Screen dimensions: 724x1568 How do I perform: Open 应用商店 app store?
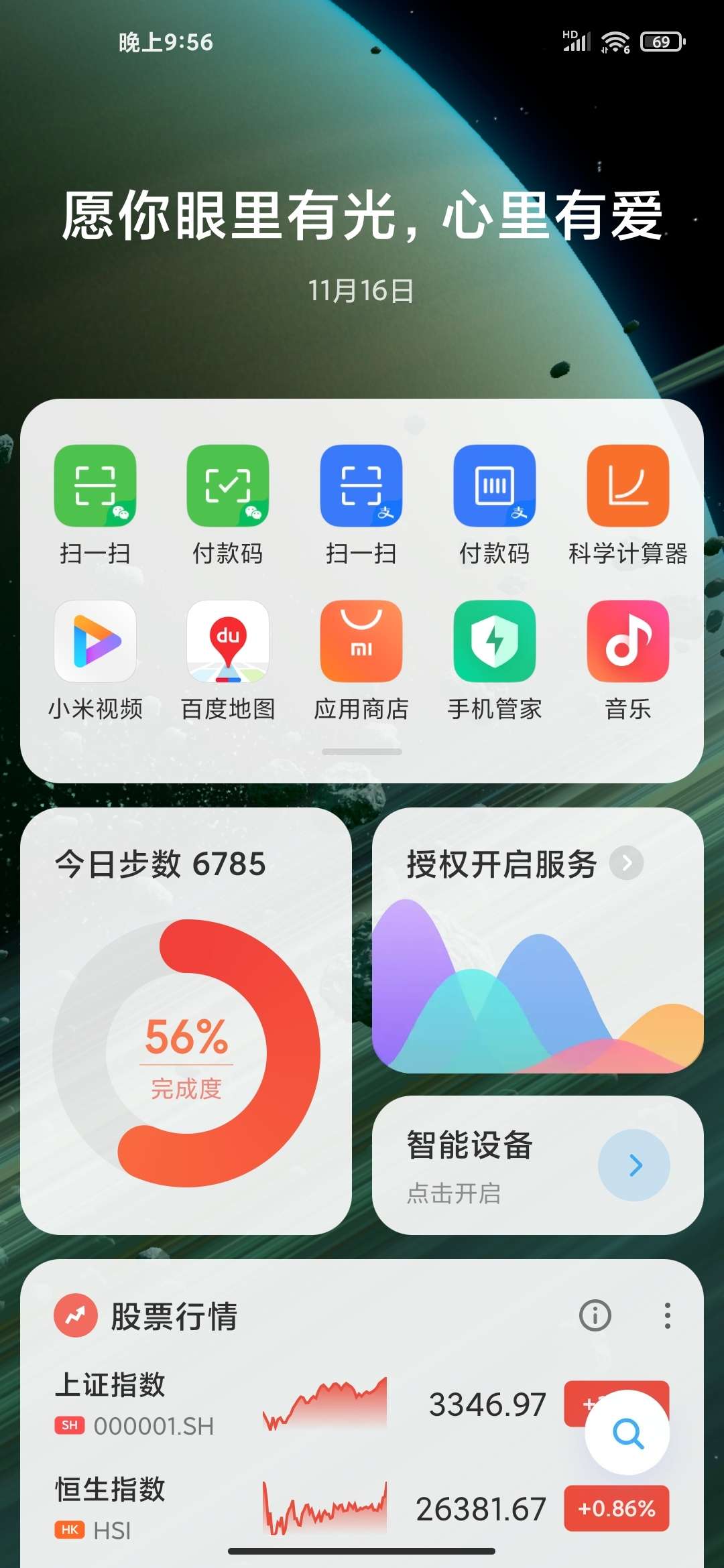coord(361,642)
